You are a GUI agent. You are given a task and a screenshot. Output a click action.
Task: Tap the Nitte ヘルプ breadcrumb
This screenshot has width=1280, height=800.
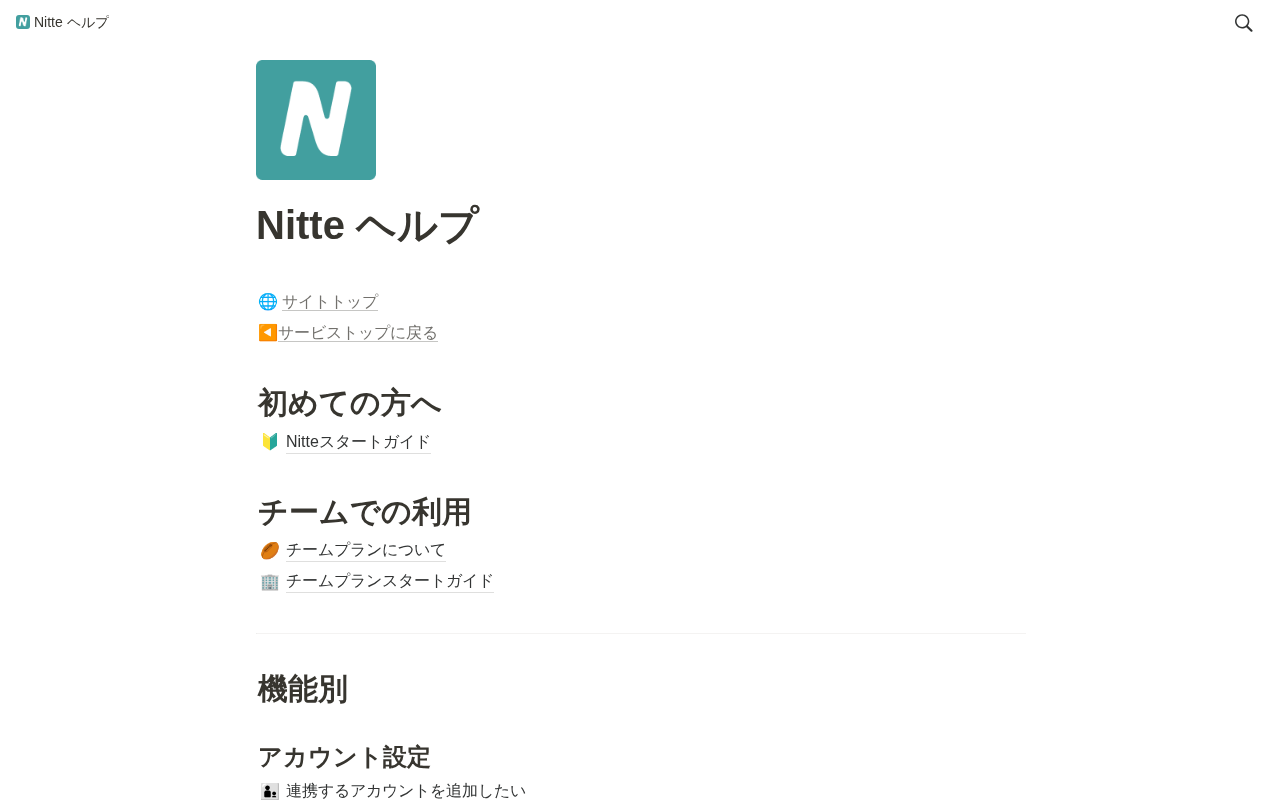[62, 22]
